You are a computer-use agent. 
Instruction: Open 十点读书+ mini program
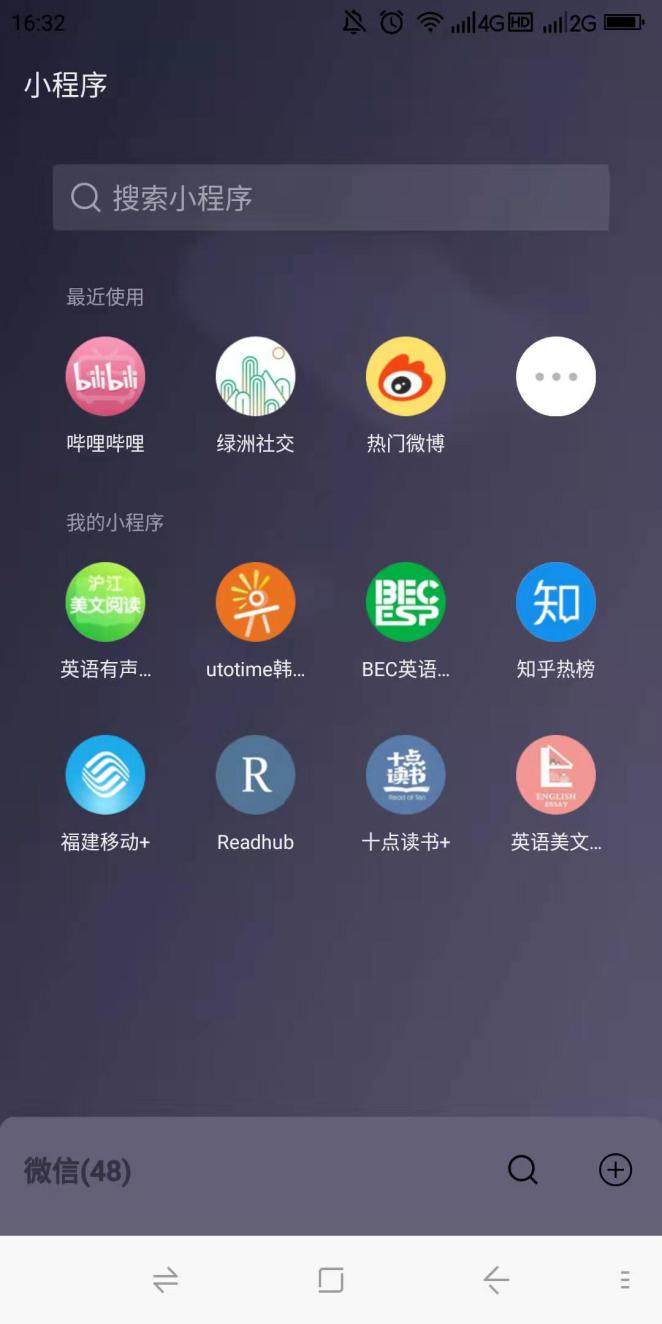point(405,775)
